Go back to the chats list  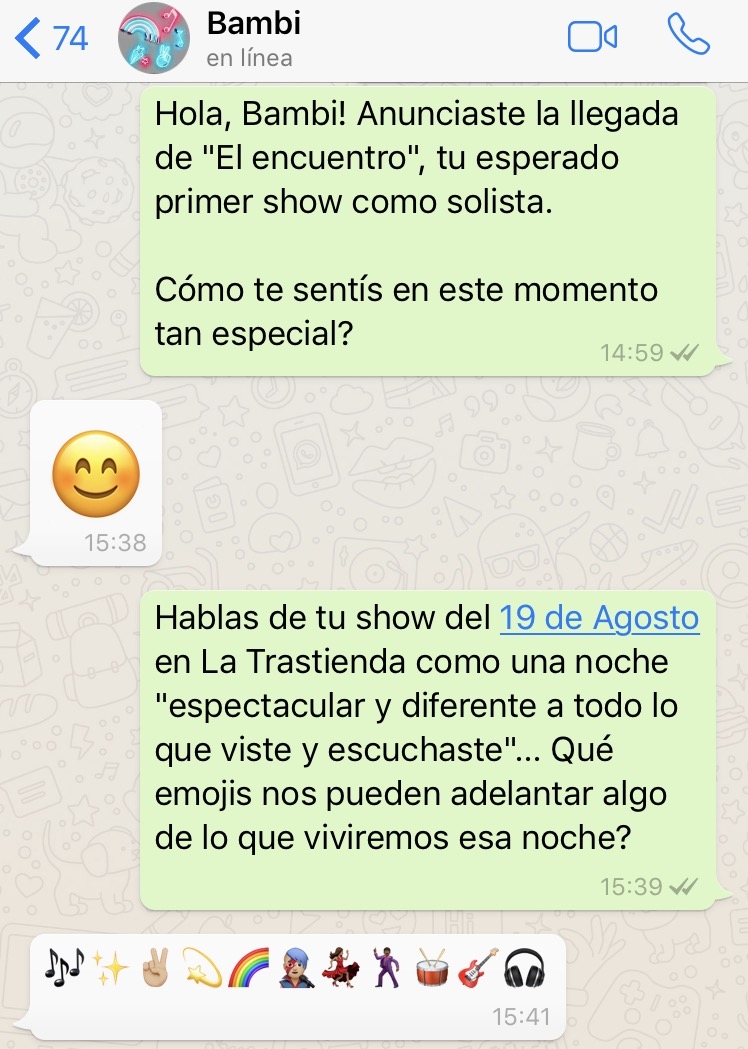point(50,38)
